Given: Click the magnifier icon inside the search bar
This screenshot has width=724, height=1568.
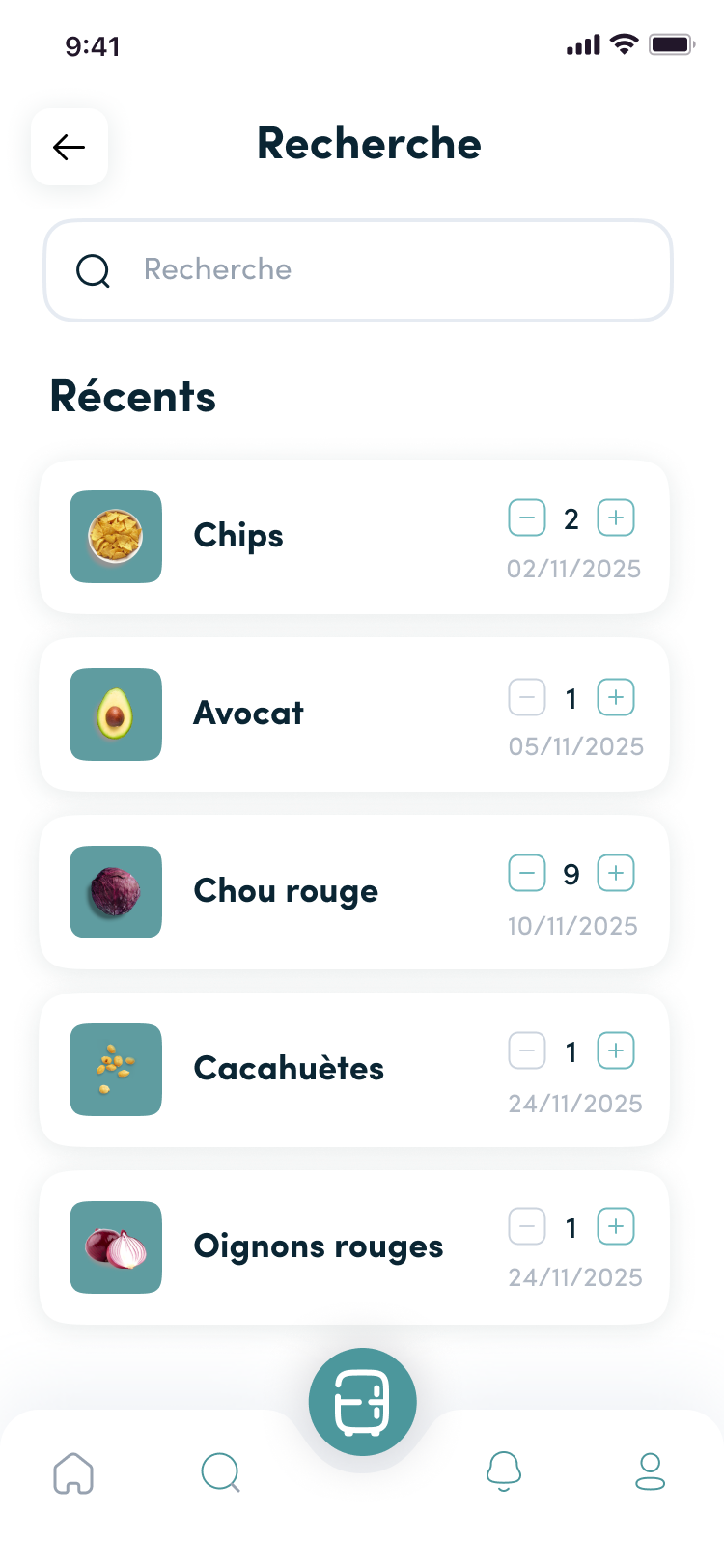Looking at the screenshot, I should tap(93, 270).
